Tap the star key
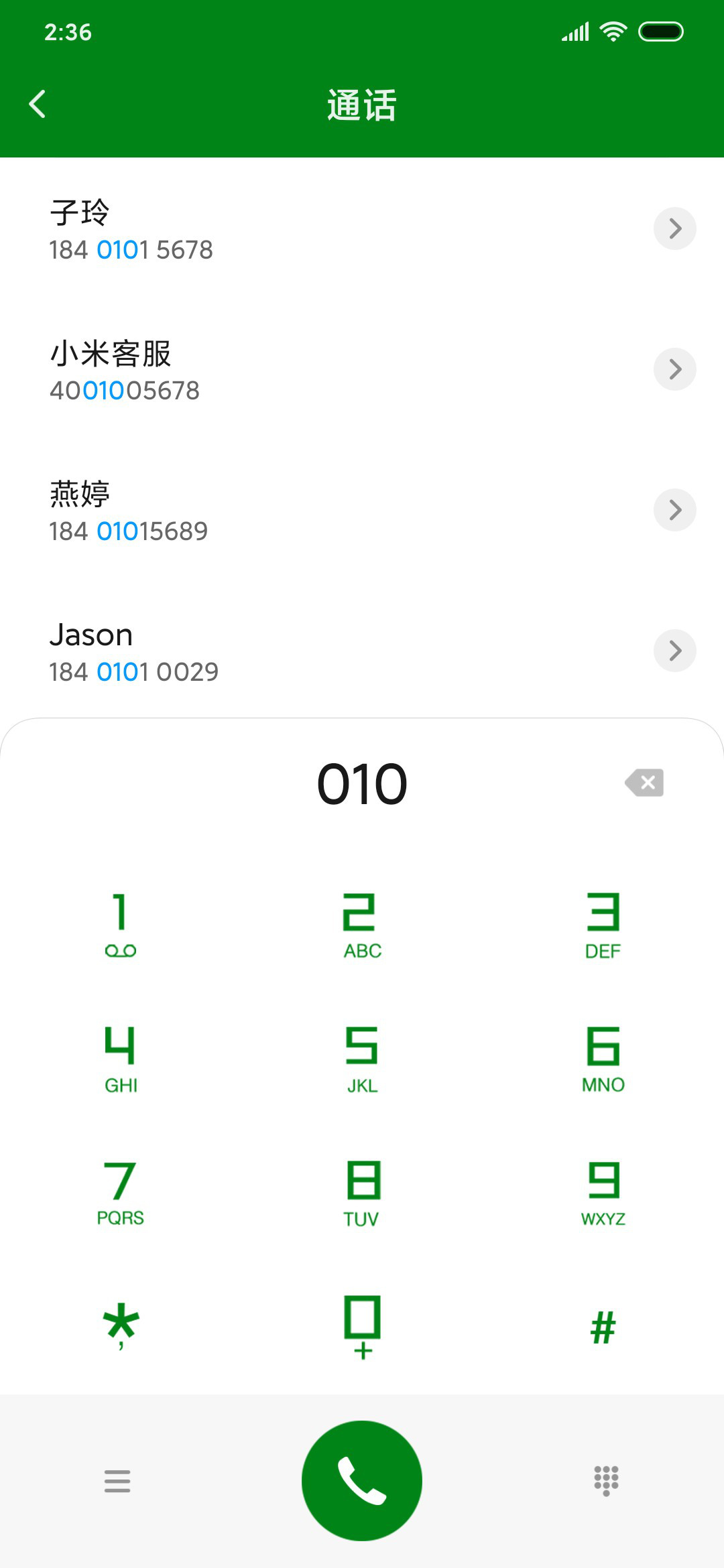Image resolution: width=724 pixels, height=1568 pixels. pyautogui.click(x=121, y=1327)
